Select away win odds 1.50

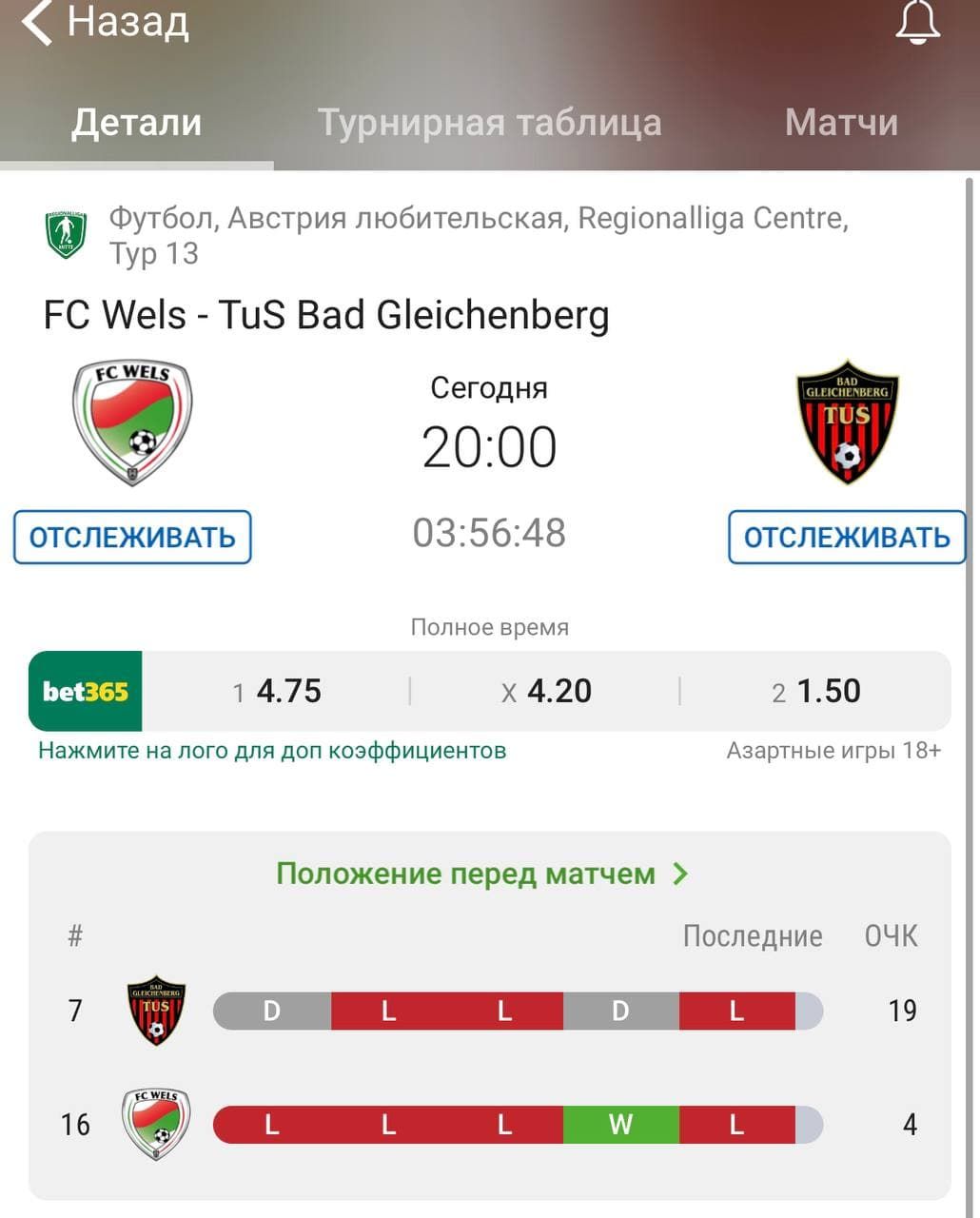(816, 692)
